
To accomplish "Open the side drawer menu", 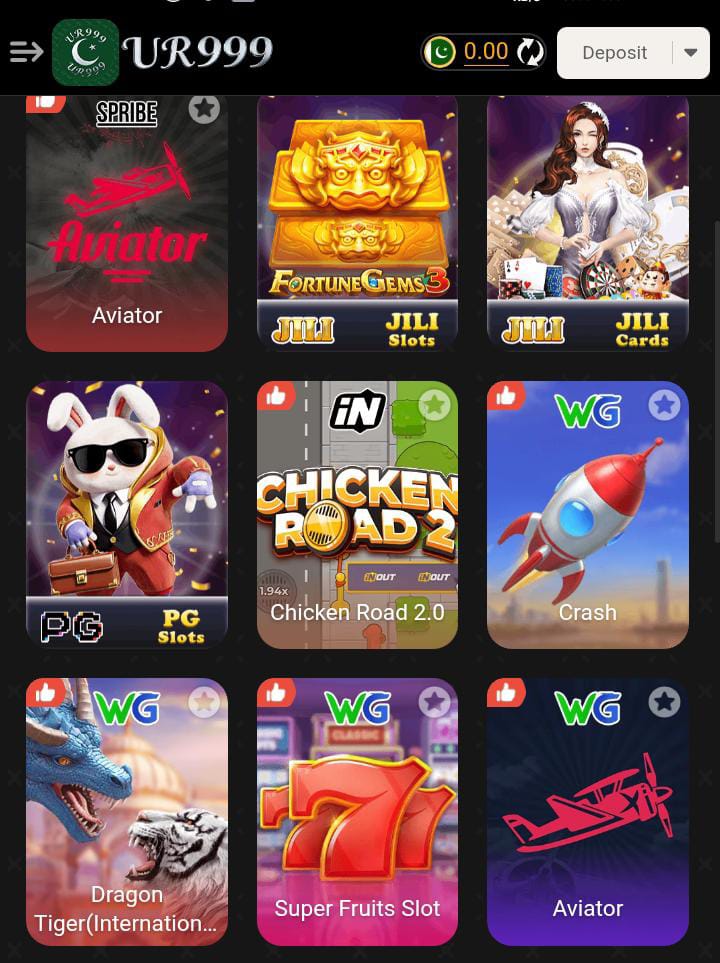I will click(27, 52).
